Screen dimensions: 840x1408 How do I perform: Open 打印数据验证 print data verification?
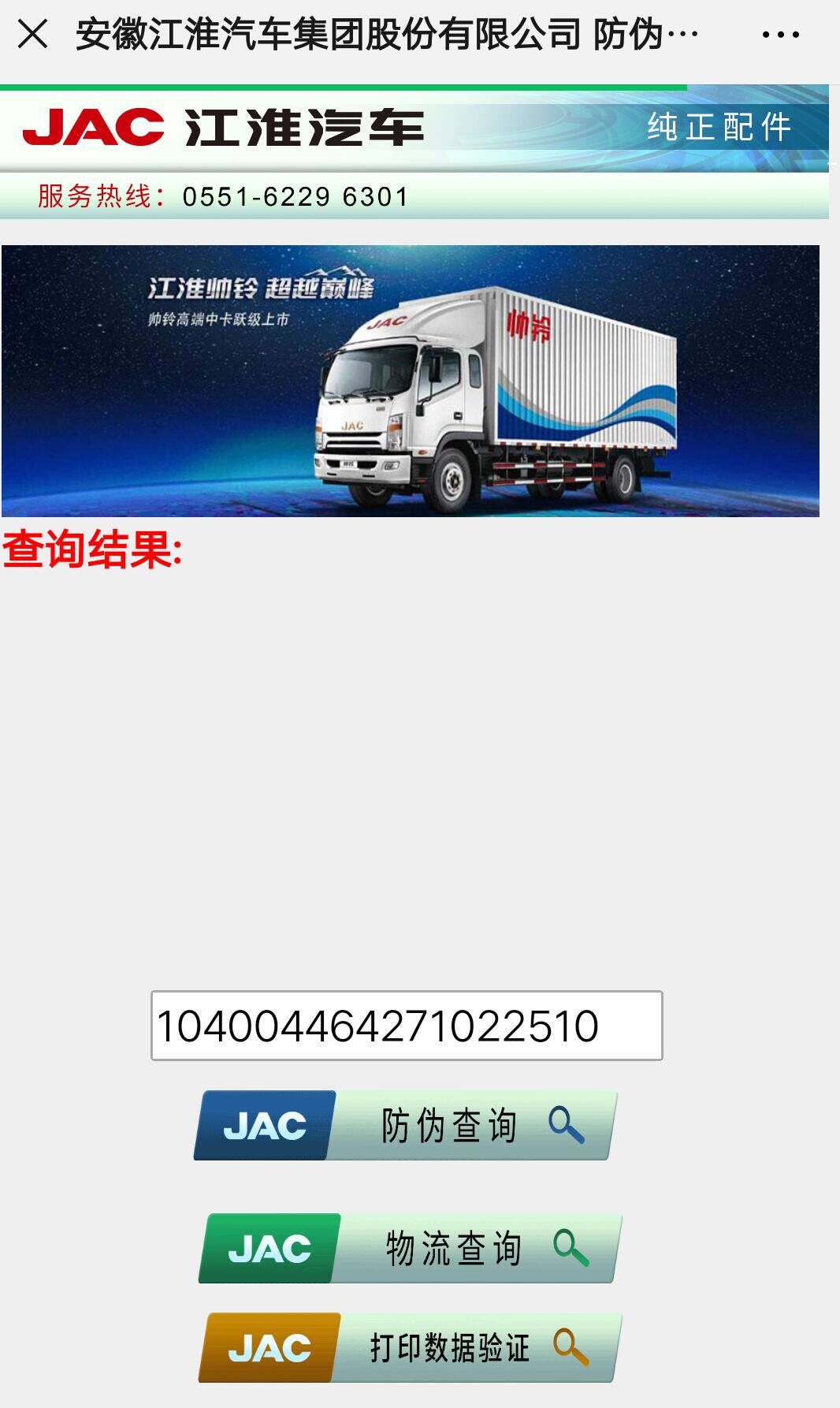point(411,1347)
